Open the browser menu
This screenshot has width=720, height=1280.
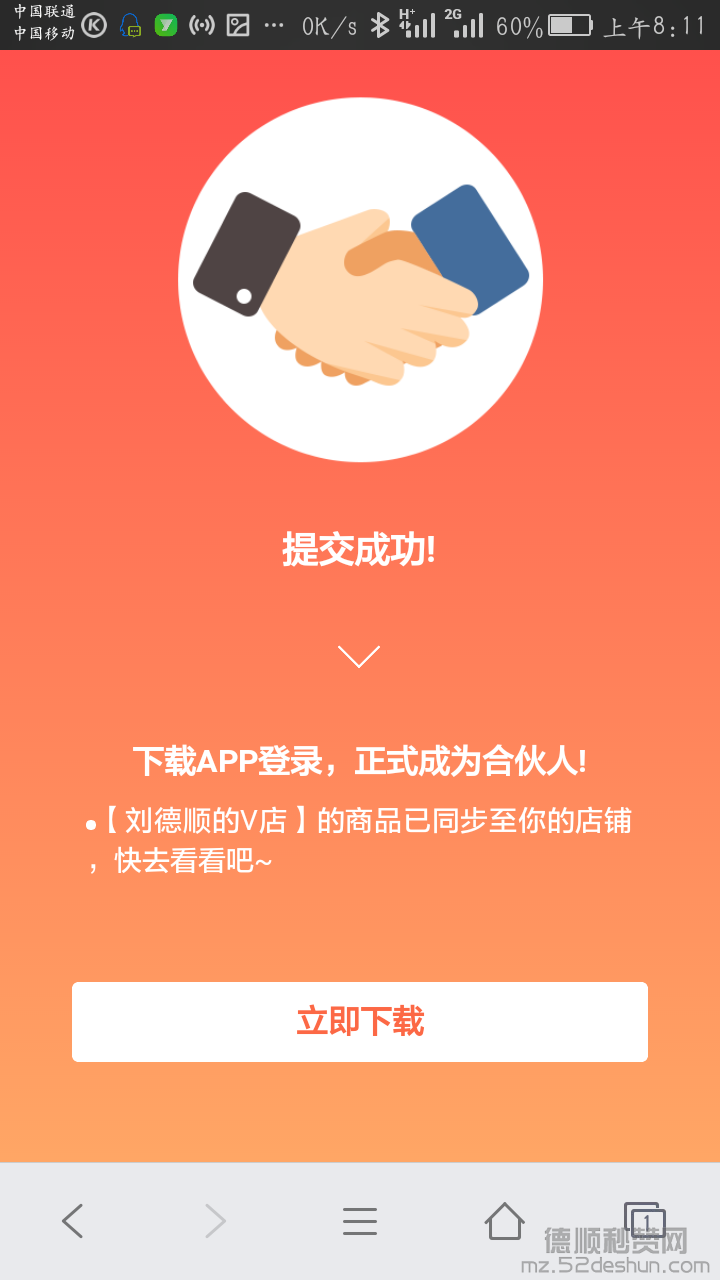tap(360, 1221)
